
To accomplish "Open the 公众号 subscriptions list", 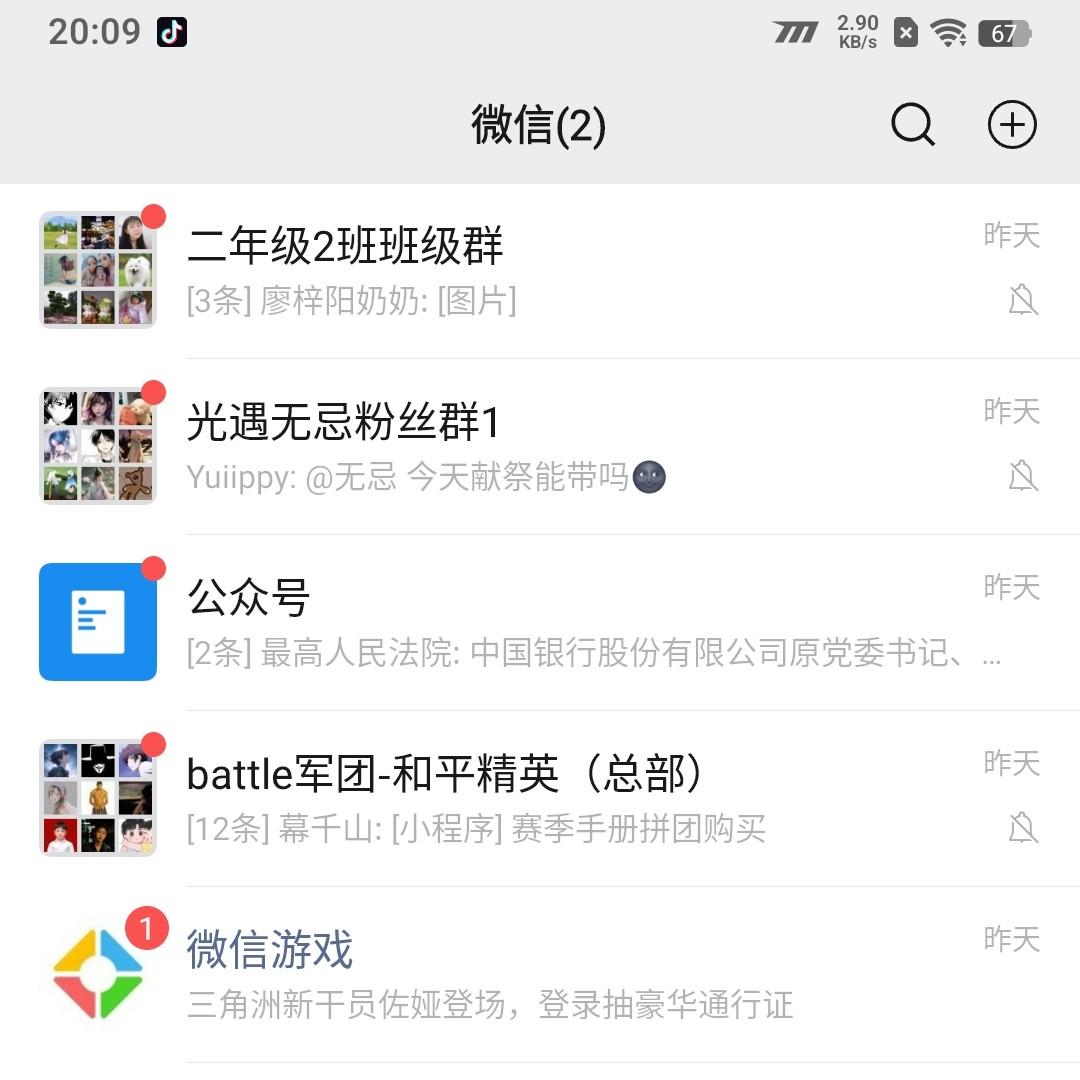I will (x=540, y=622).
